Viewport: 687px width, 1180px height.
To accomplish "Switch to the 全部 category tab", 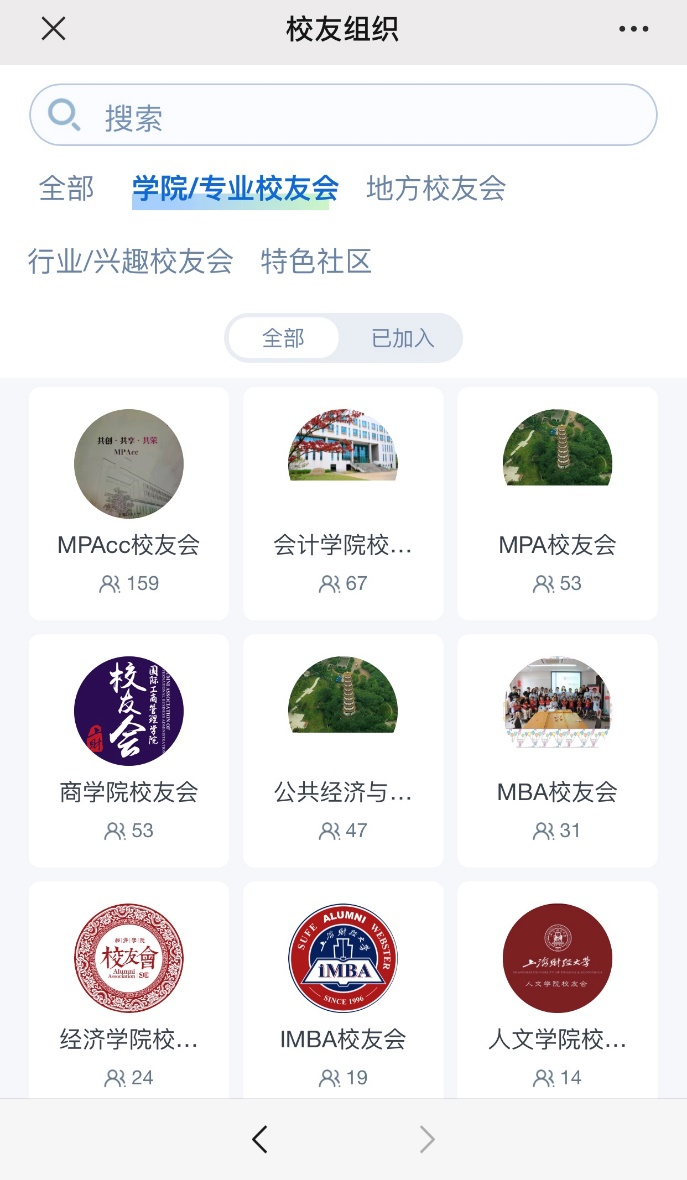I will point(66,188).
